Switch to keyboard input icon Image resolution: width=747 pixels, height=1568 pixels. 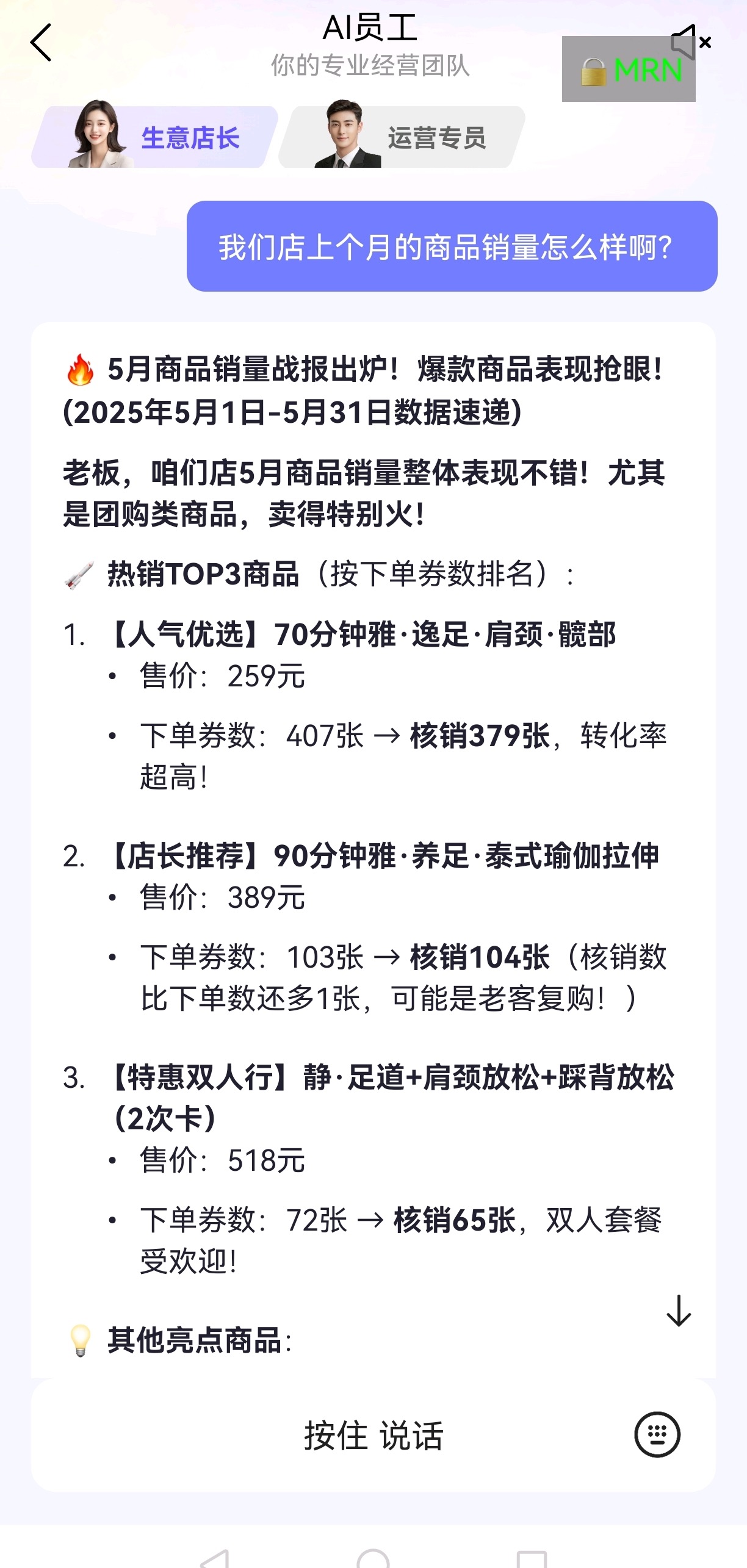[x=657, y=1435]
